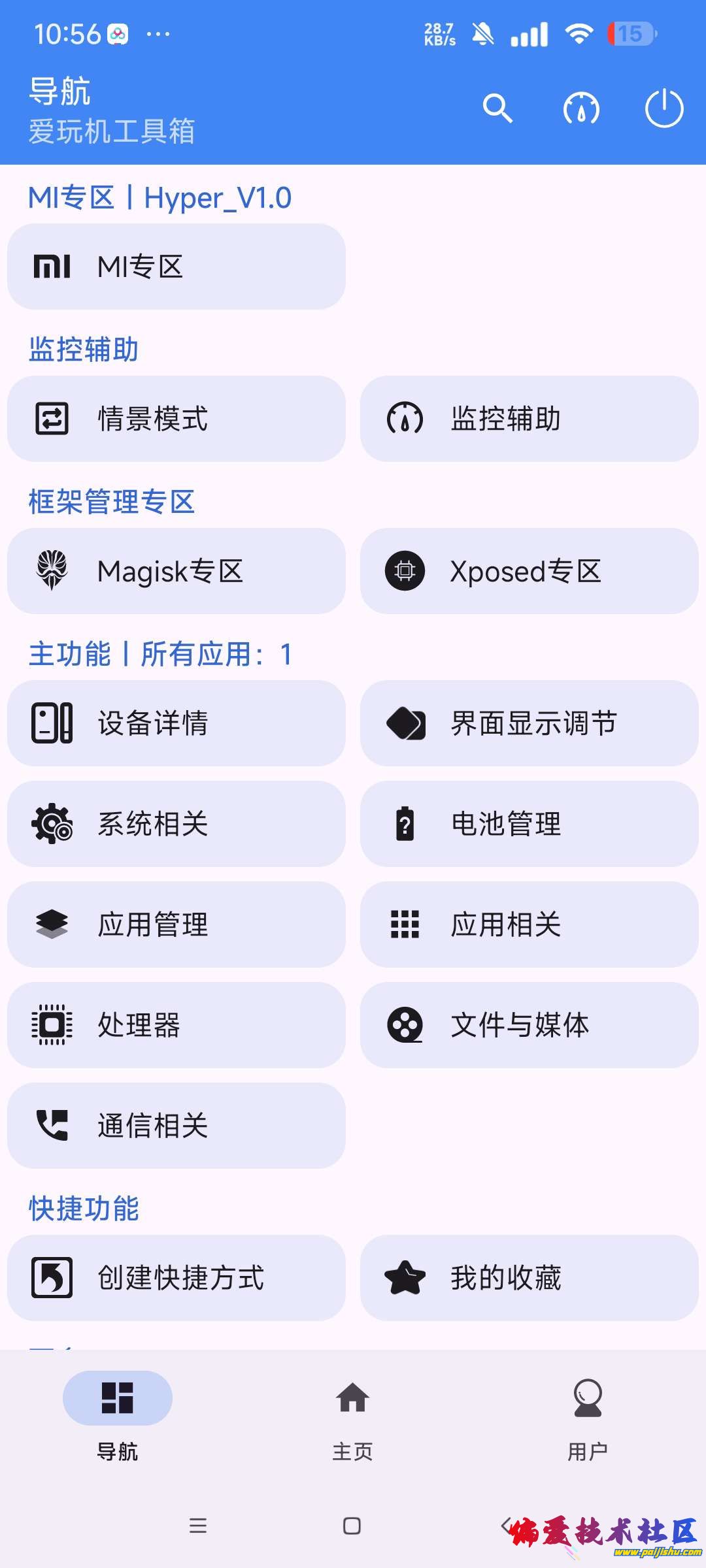Select the 监控辅助 card
The width and height of the screenshot is (706, 1568).
pyautogui.click(x=529, y=419)
